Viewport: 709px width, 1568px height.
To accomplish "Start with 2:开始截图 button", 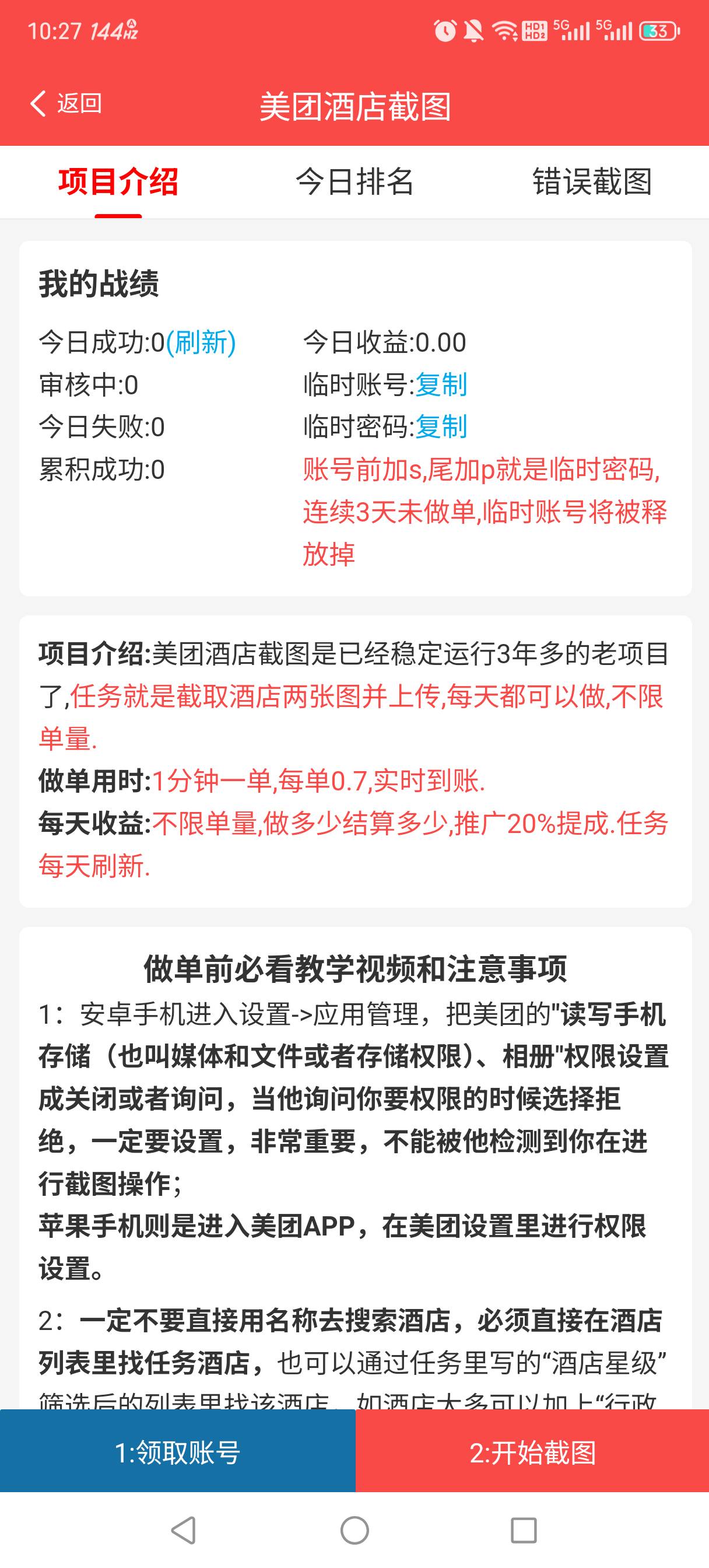I will pyautogui.click(x=532, y=1452).
